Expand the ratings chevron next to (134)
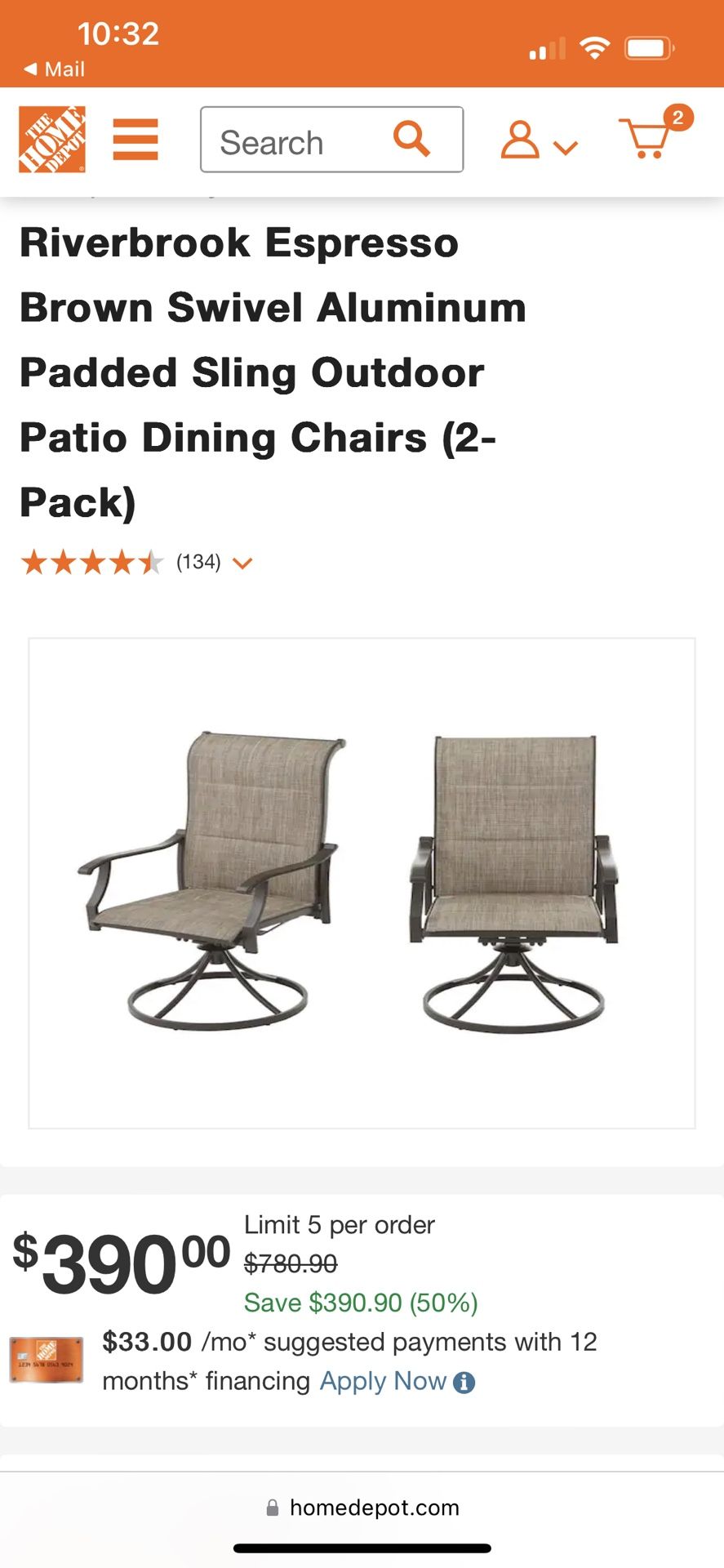Screen dimensions: 724x1568 242,562
